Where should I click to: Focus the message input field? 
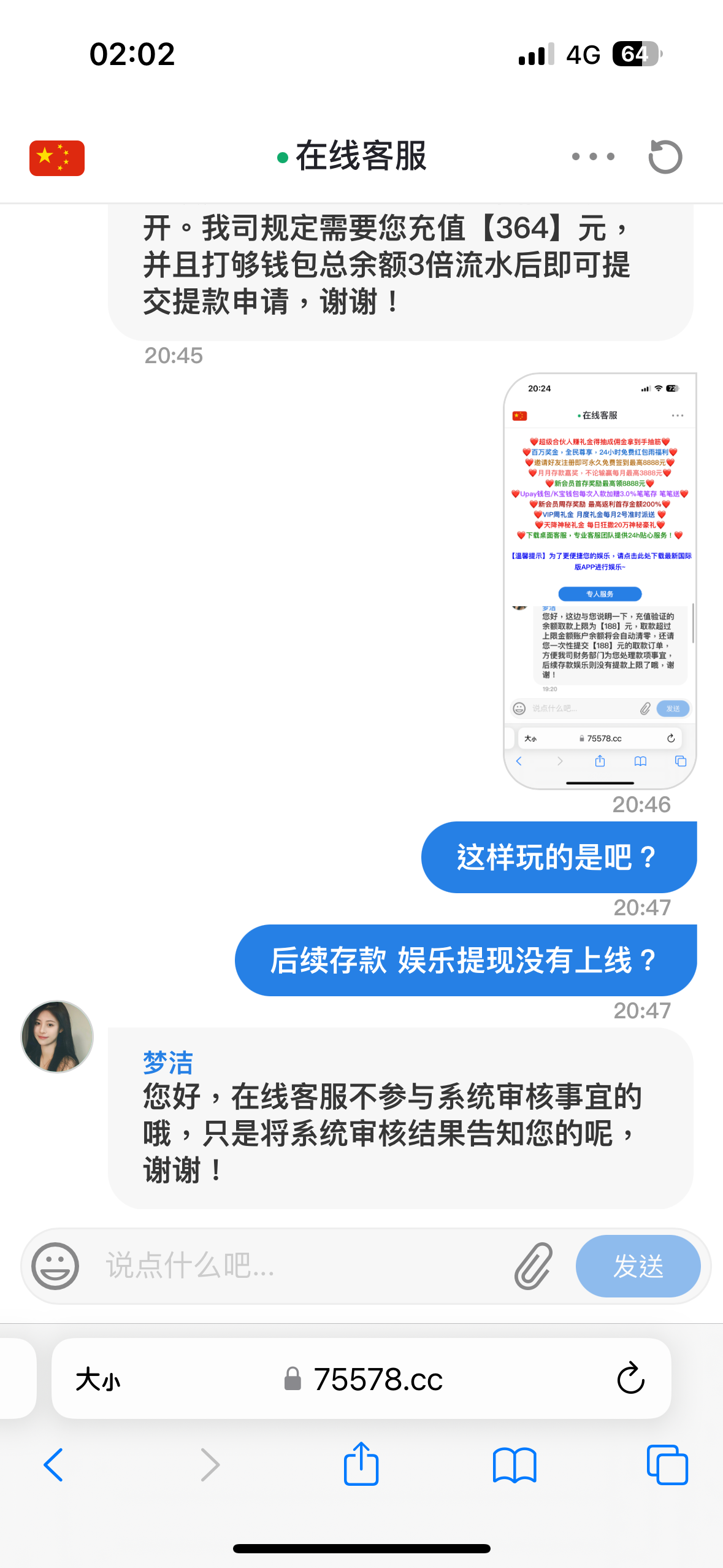pyautogui.click(x=300, y=1266)
